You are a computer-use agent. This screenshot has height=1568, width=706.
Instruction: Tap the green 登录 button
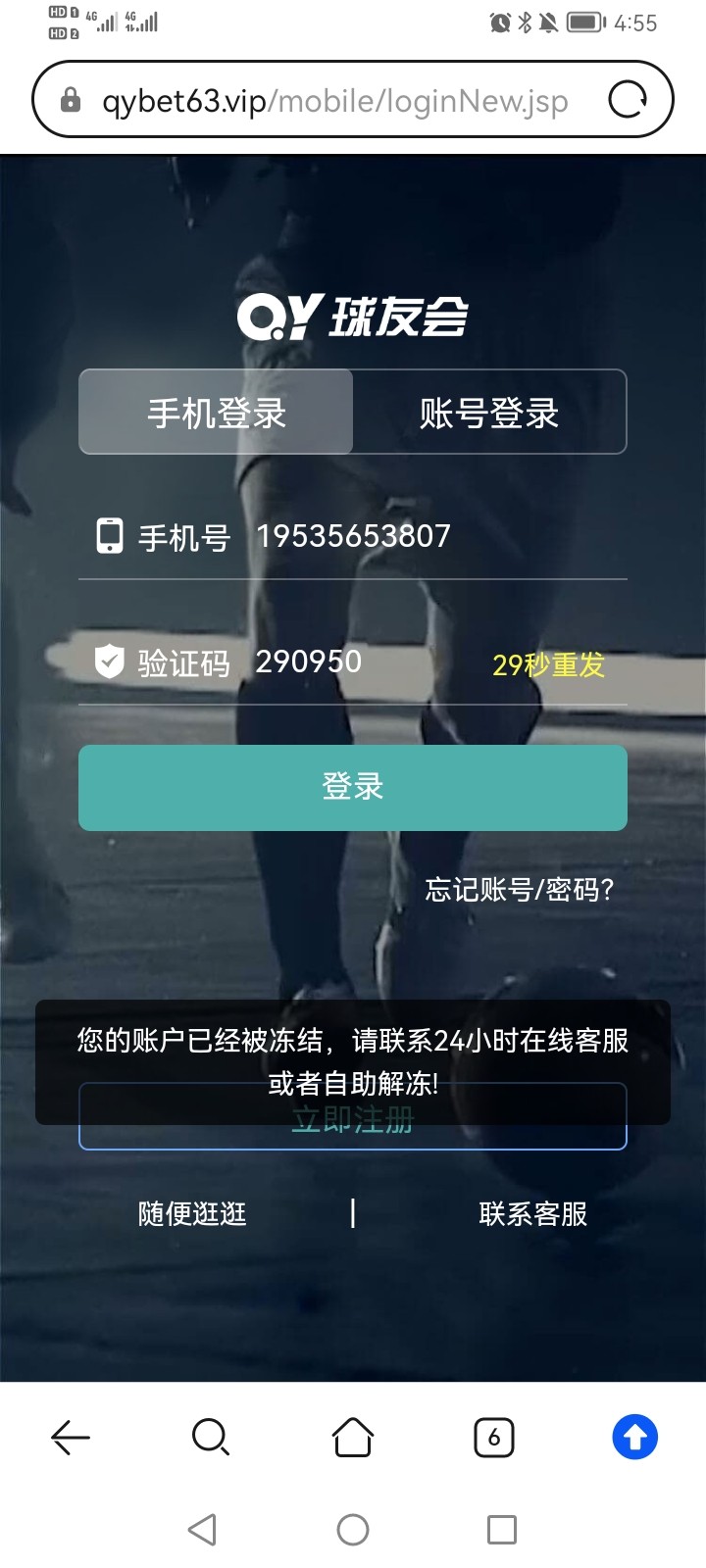[353, 787]
